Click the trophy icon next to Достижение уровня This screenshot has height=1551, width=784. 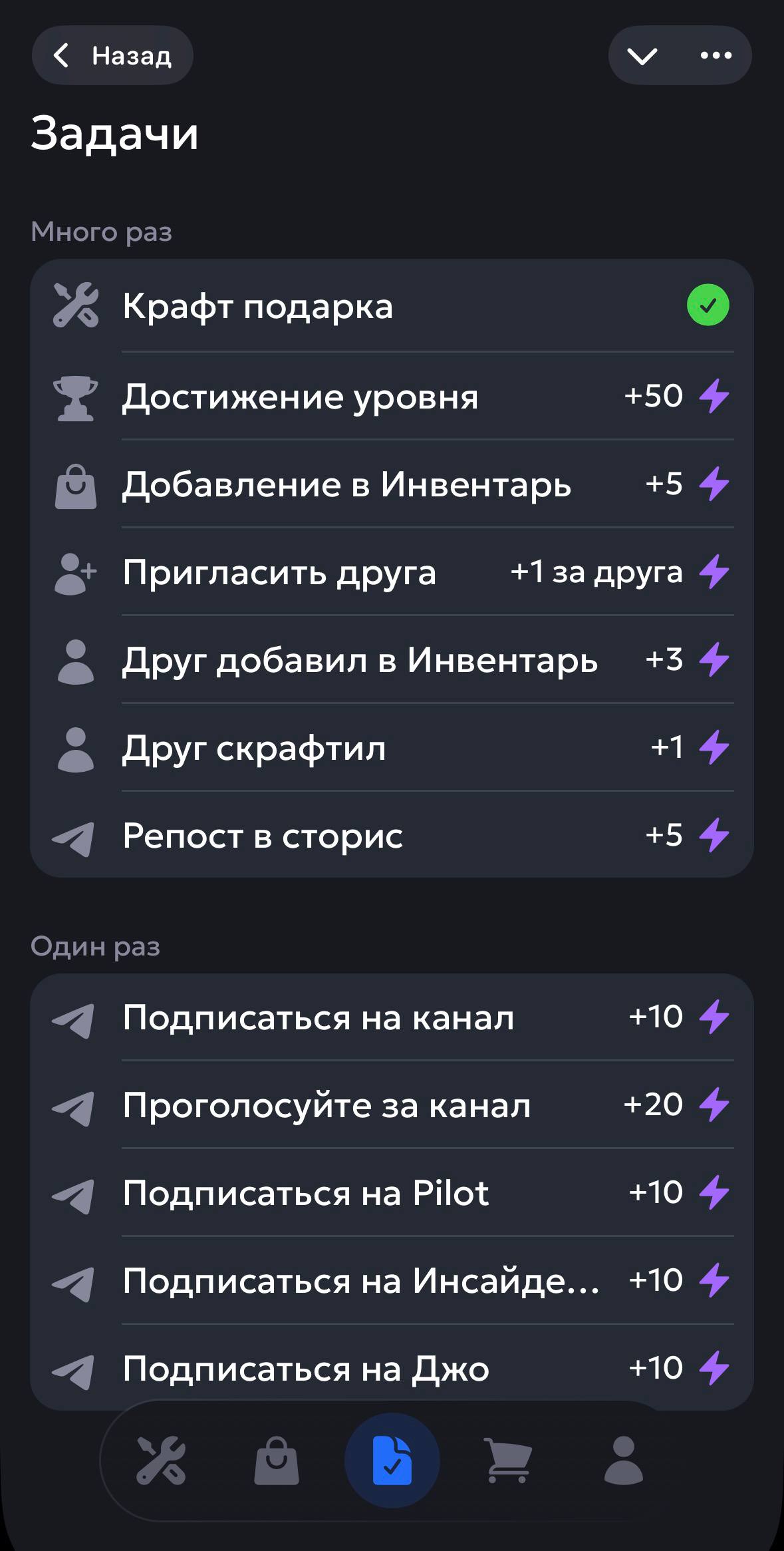point(75,395)
